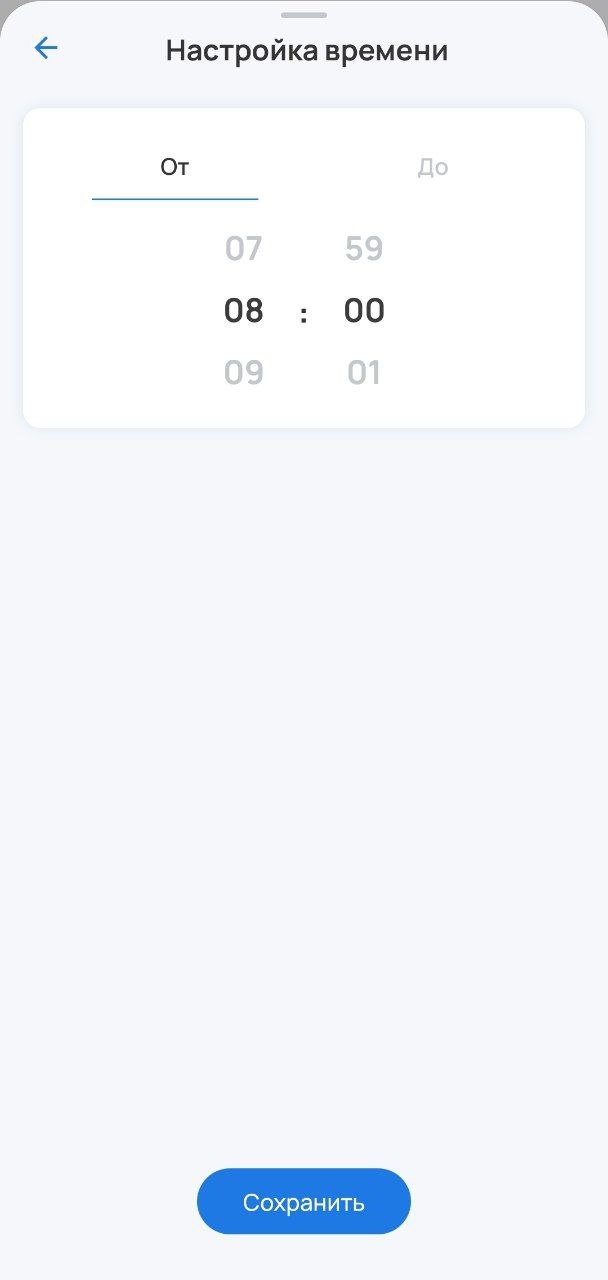The image size is (608, 1280).
Task: Choose hour 09 in the picker
Action: [243, 373]
